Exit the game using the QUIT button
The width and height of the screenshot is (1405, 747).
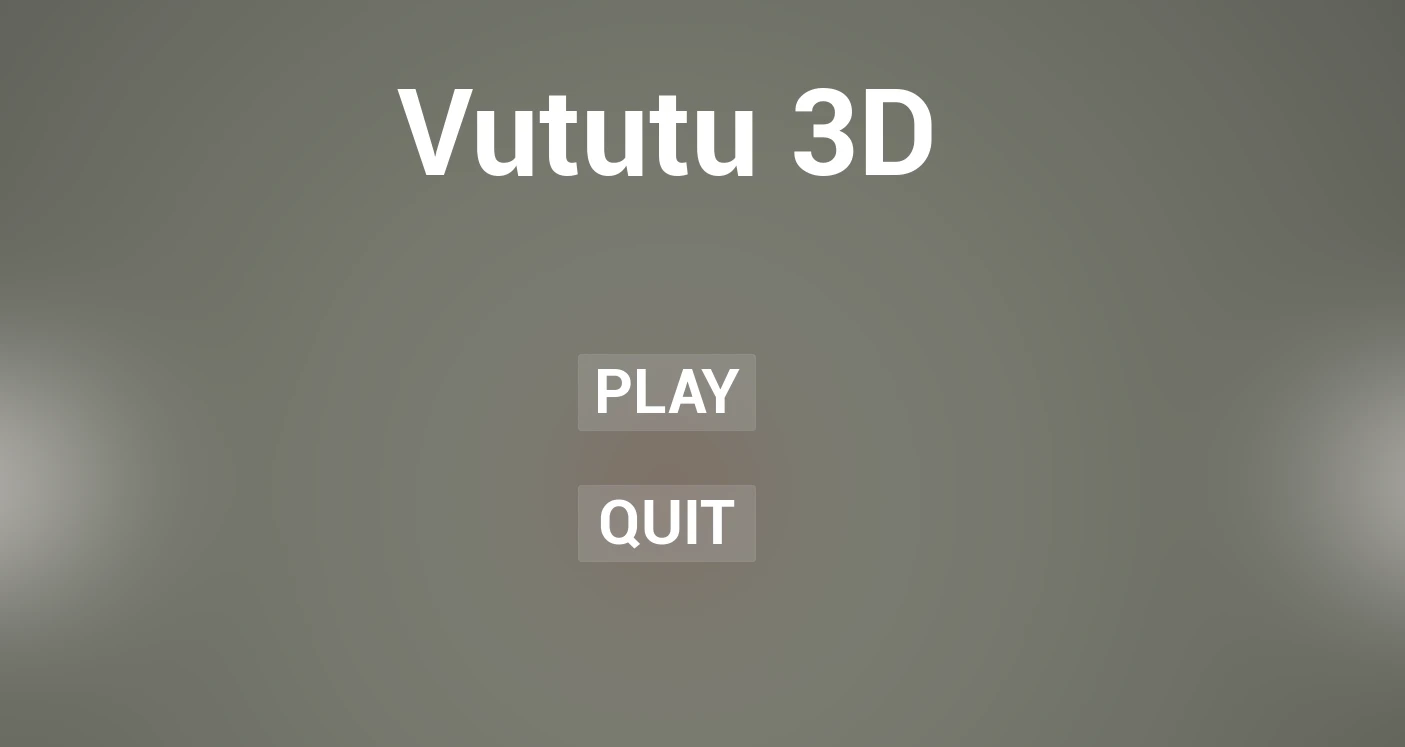point(666,523)
